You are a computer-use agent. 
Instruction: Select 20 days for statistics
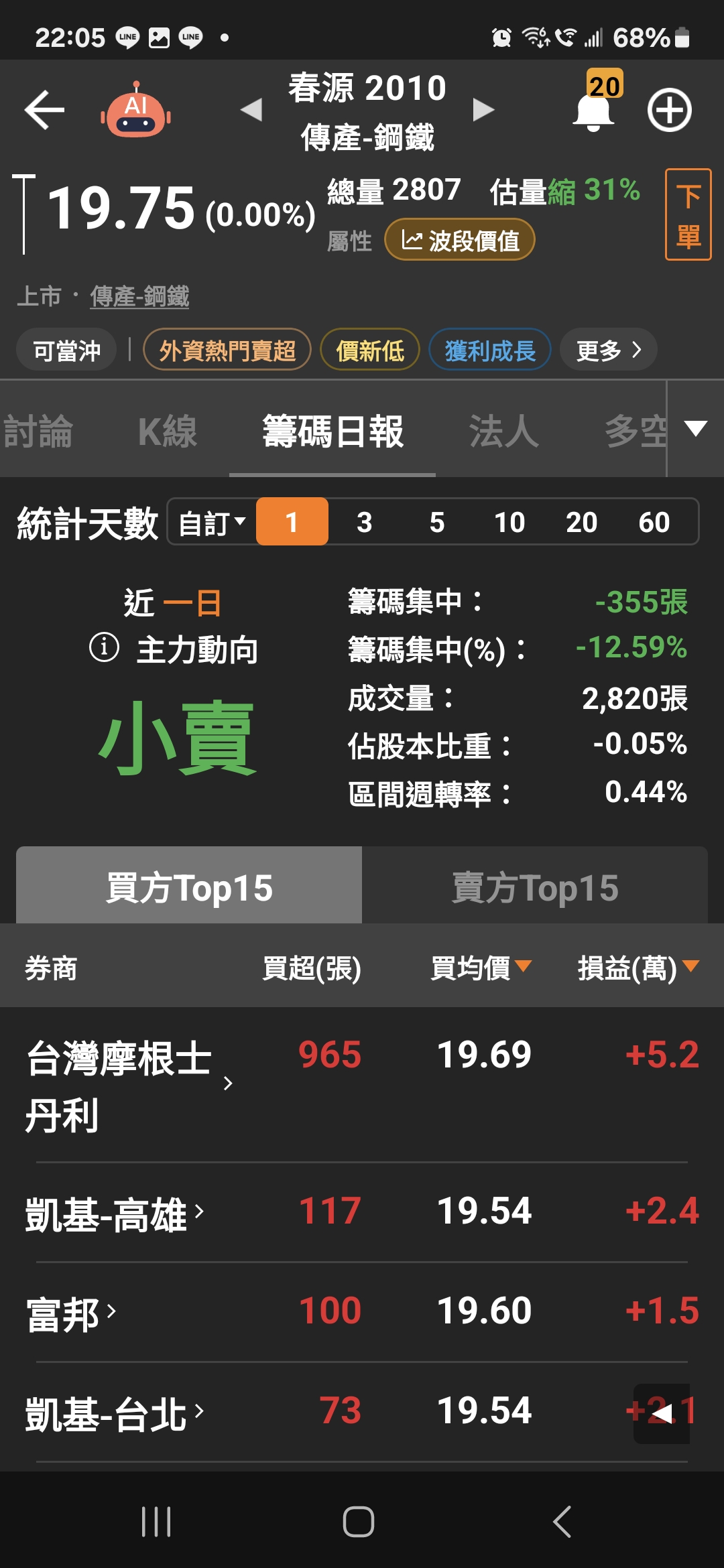[581, 522]
